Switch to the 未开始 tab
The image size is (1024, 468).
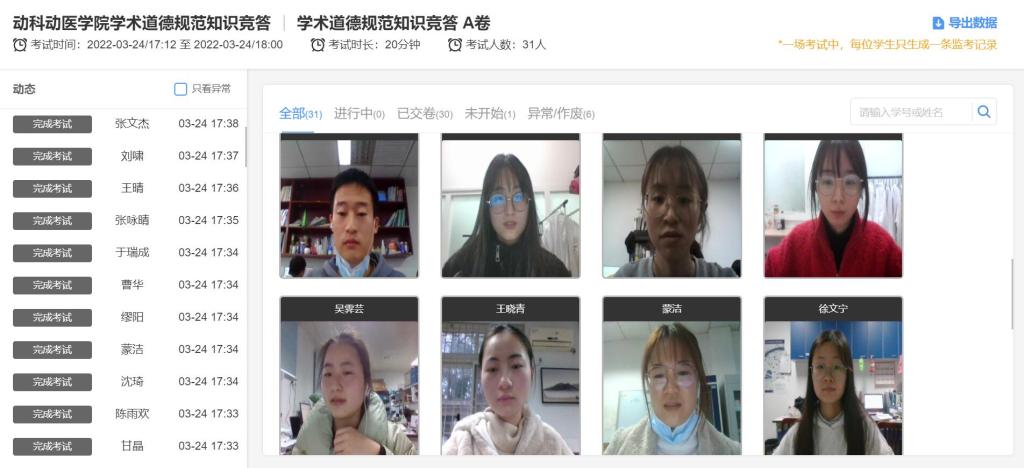pyautogui.click(x=490, y=113)
